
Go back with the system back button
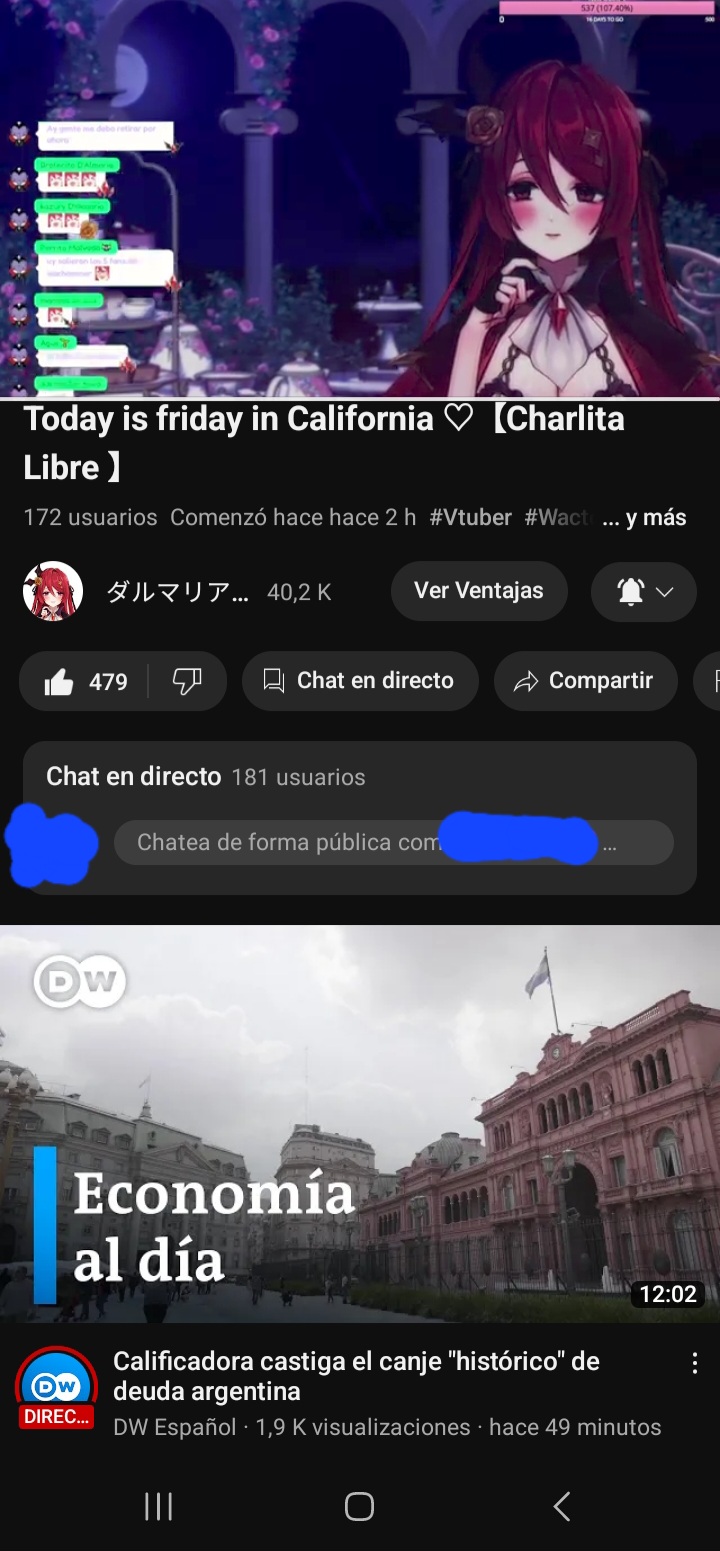[562, 1506]
